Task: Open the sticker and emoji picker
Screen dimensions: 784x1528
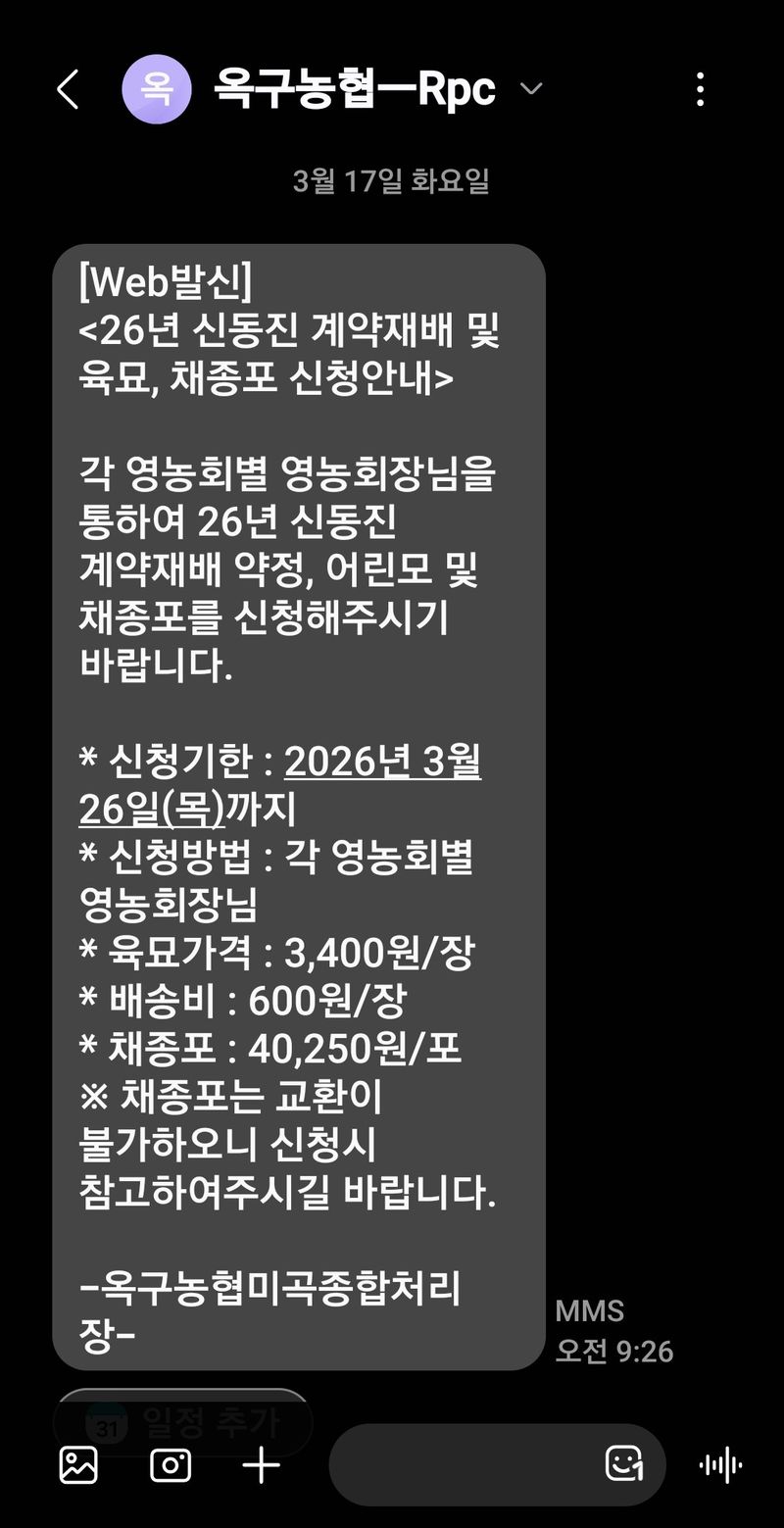Action: (x=624, y=1464)
